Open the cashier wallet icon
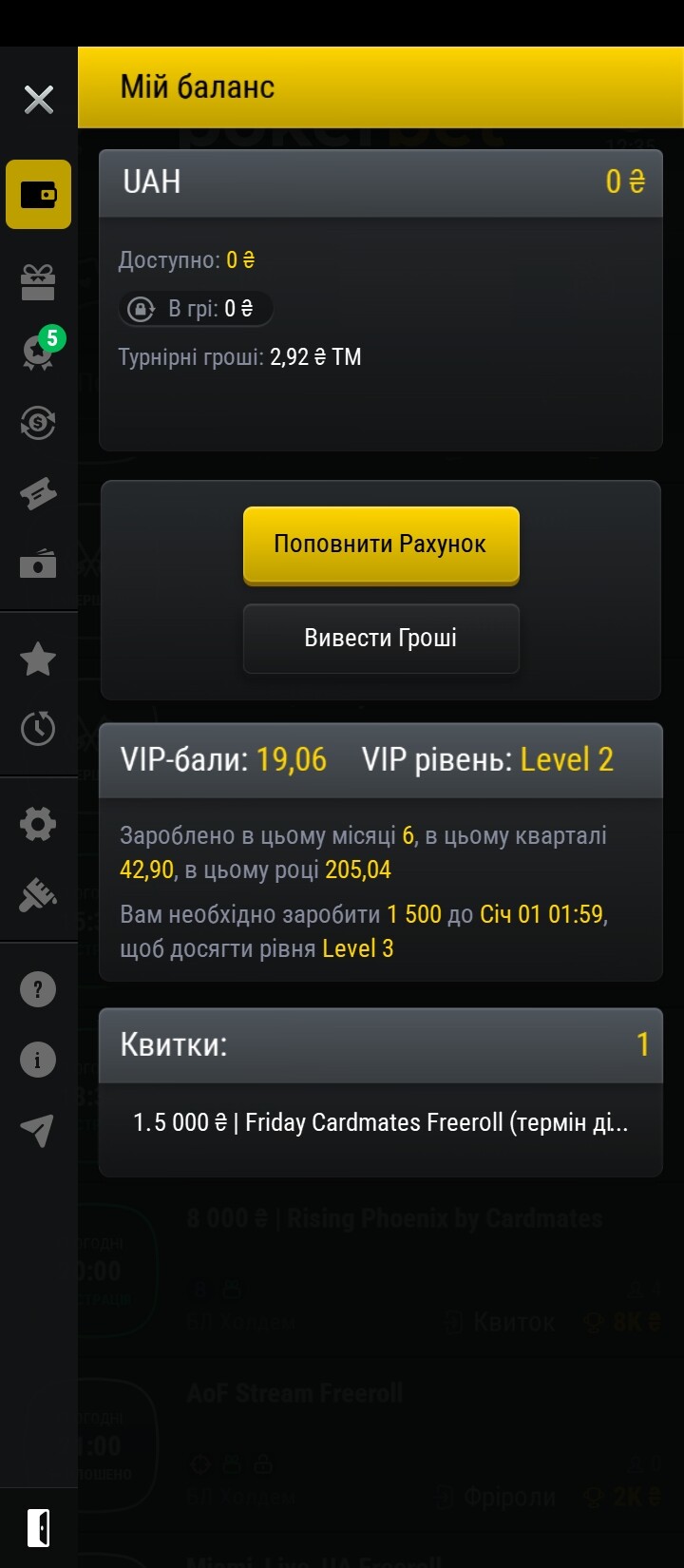Image resolution: width=684 pixels, height=1568 pixels. (x=39, y=564)
